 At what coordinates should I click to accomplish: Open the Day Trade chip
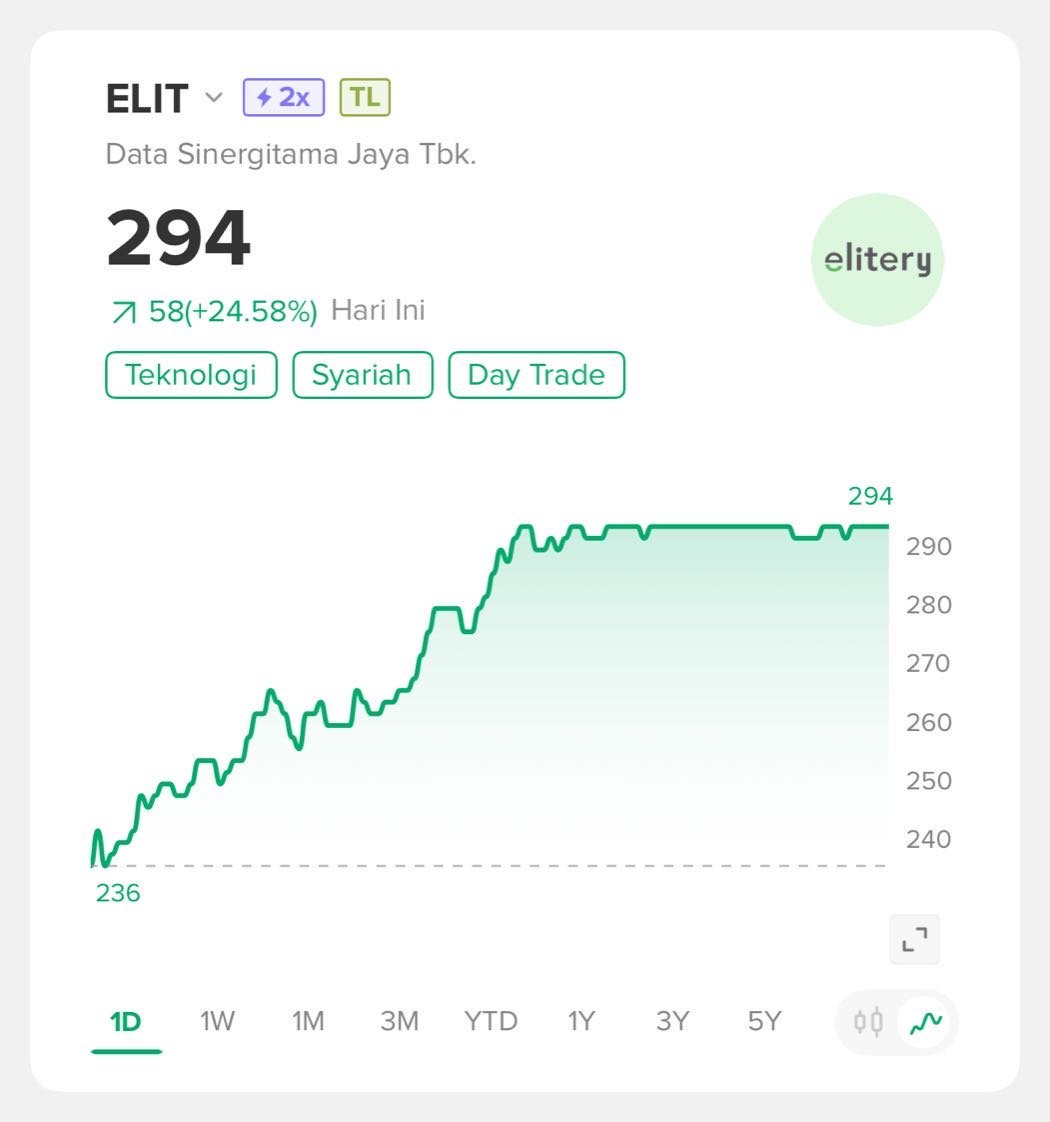tap(536, 375)
